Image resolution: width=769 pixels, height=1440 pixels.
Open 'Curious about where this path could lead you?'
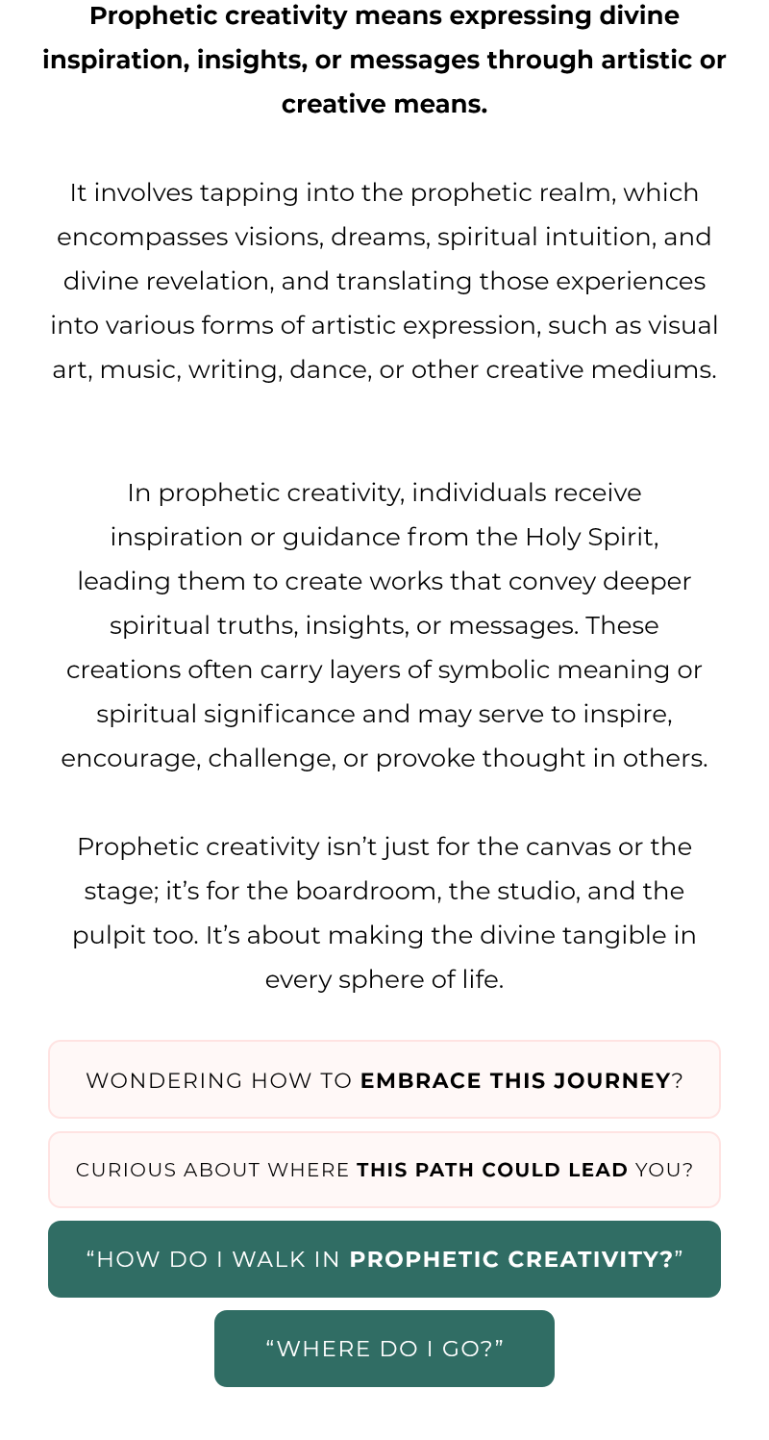tap(384, 1169)
